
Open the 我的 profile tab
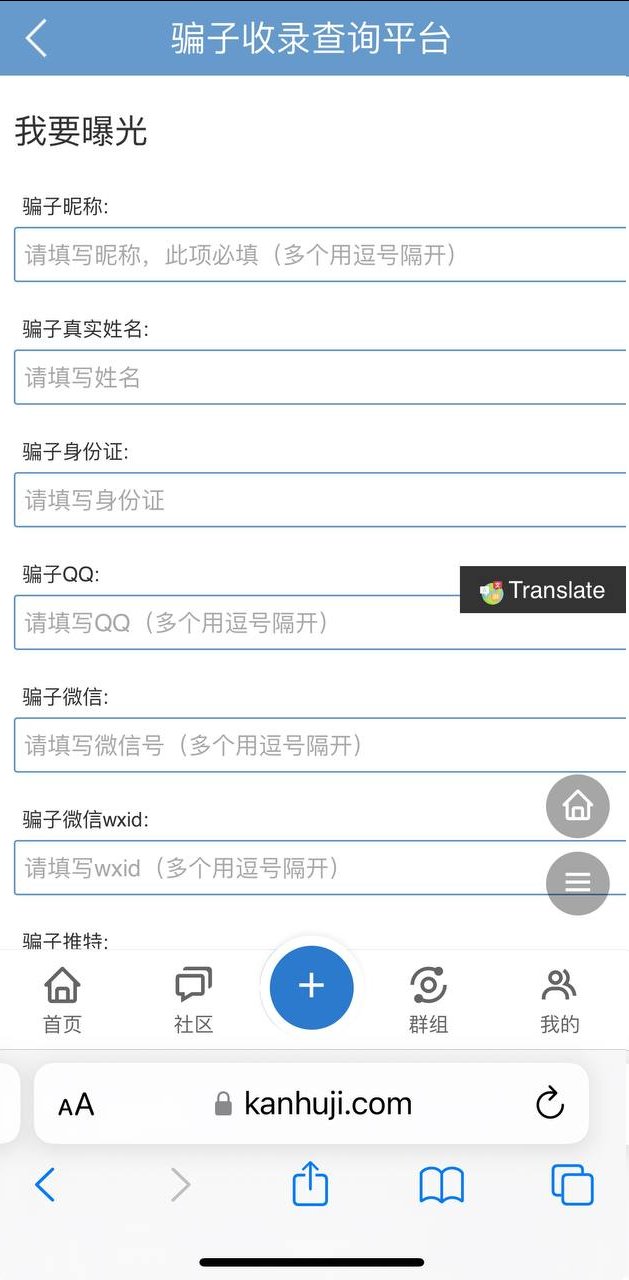[x=559, y=999]
